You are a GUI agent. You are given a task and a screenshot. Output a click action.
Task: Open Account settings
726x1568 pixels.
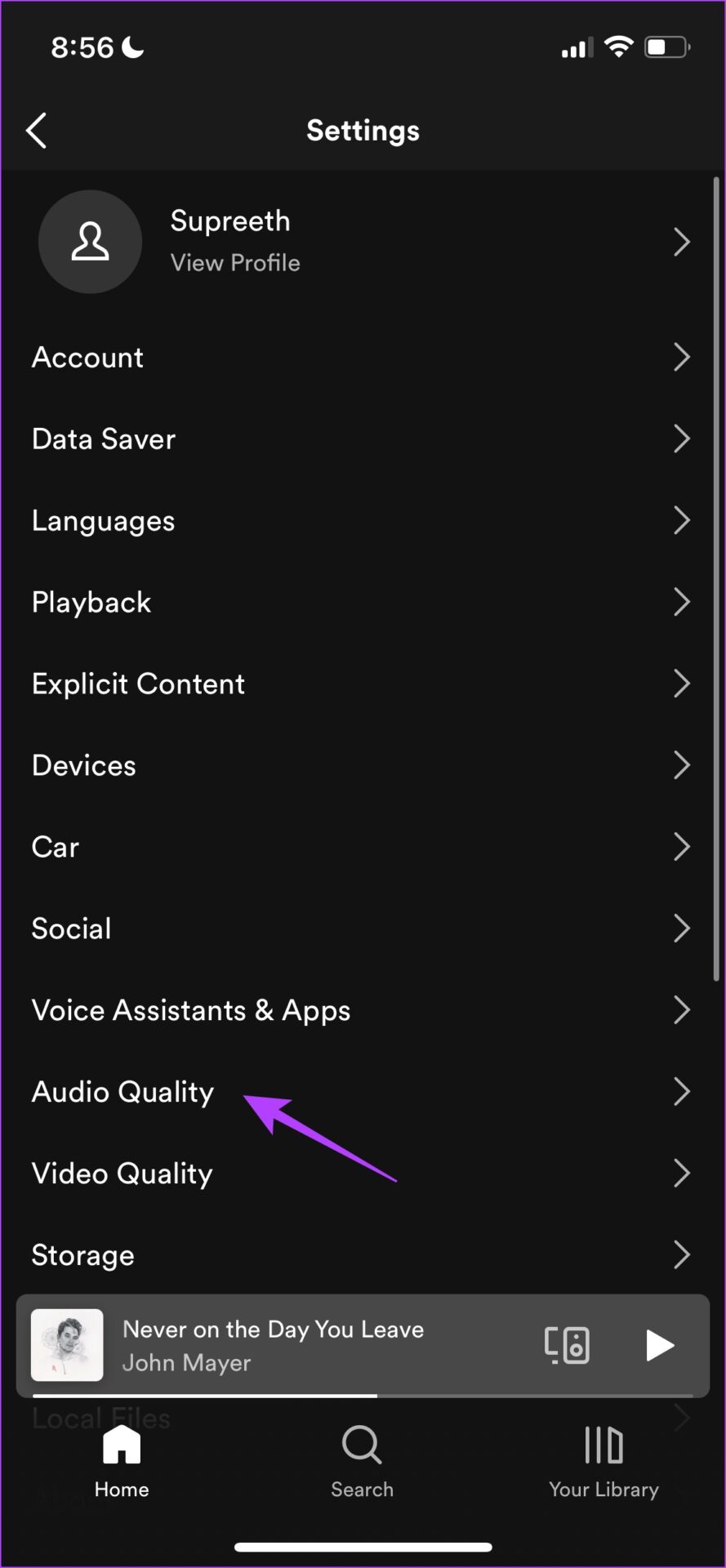pos(363,357)
